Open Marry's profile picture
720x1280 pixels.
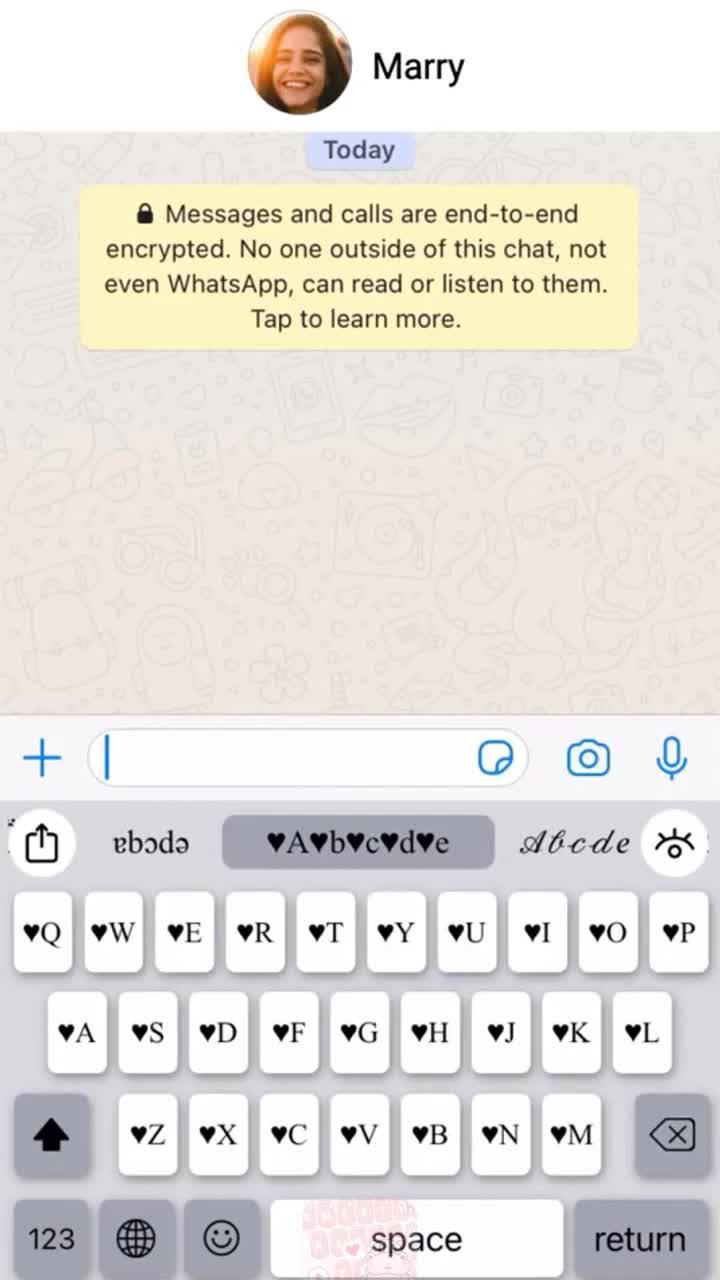[300, 64]
